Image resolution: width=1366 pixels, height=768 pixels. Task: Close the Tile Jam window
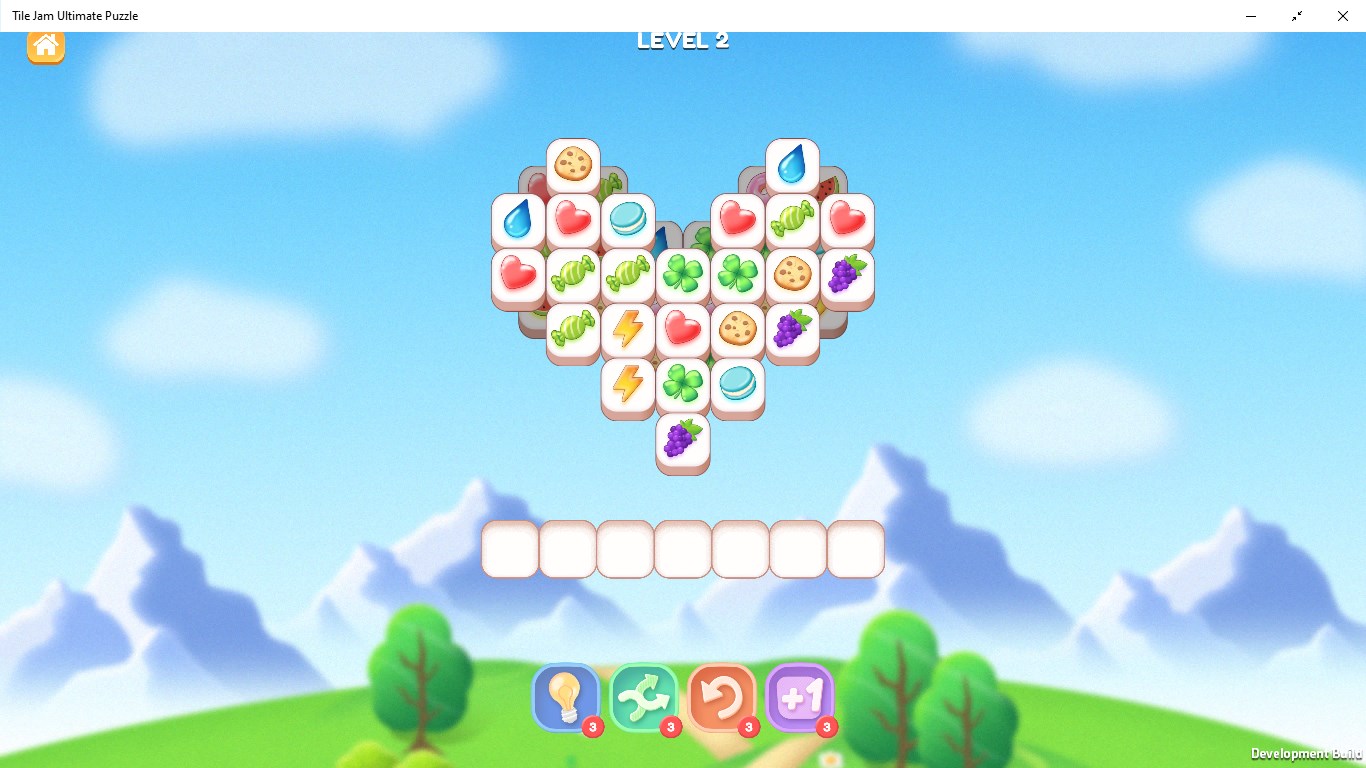1342,16
